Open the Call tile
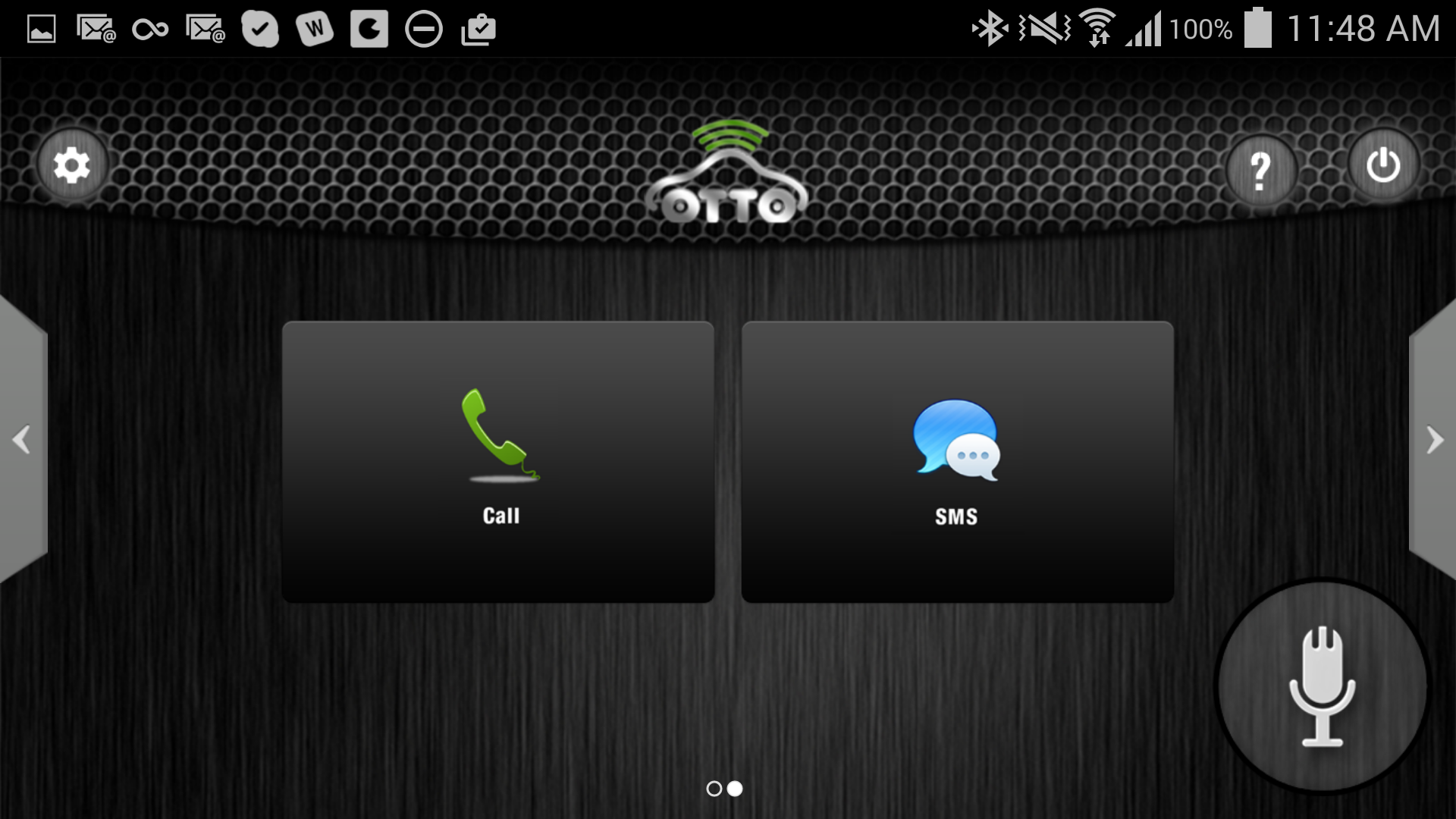The height and width of the screenshot is (819, 1456). pos(498,462)
